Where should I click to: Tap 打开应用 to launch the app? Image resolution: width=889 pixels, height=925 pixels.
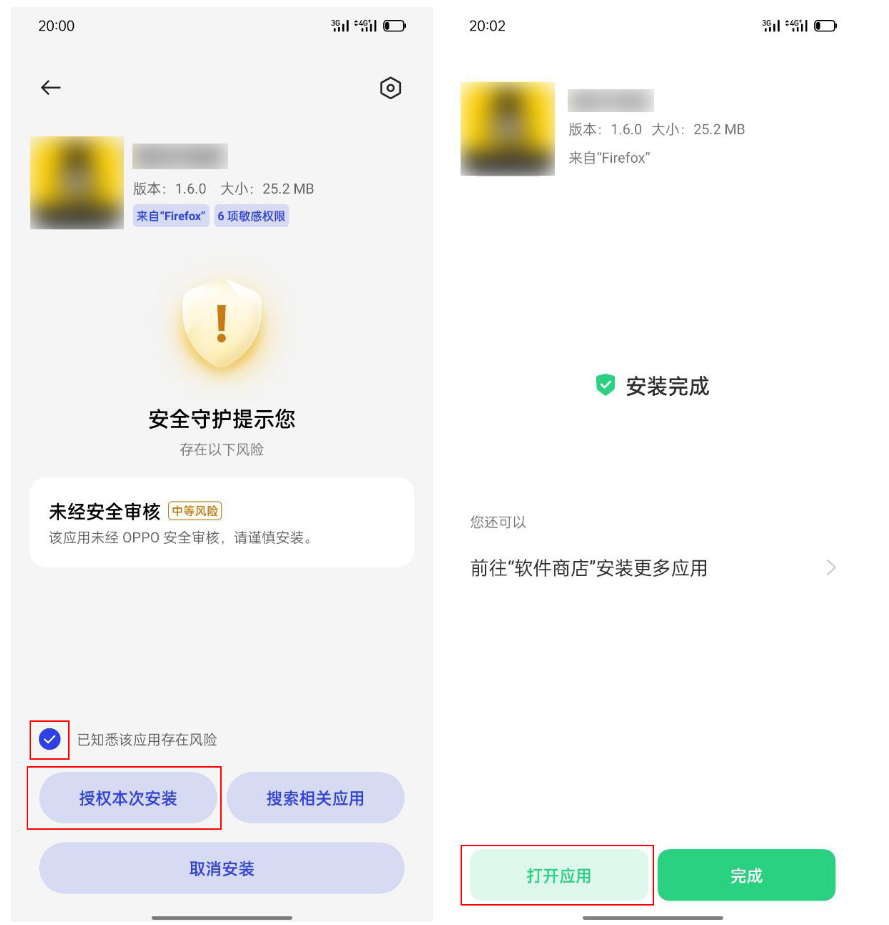pos(559,875)
